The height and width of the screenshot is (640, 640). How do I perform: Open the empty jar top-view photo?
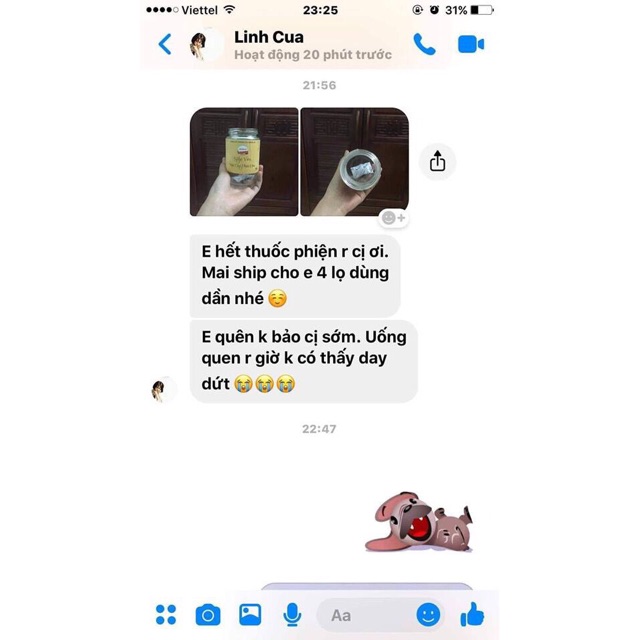click(x=354, y=162)
